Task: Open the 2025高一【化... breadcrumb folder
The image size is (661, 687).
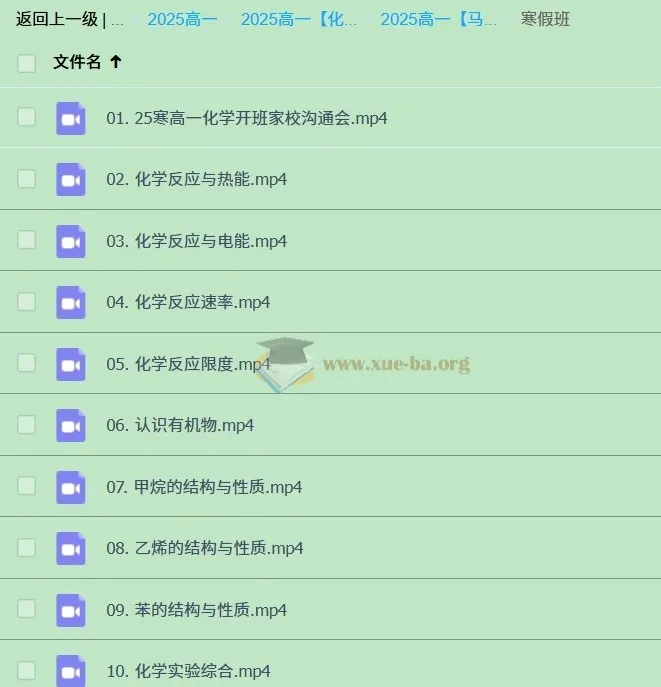Action: click(x=298, y=19)
